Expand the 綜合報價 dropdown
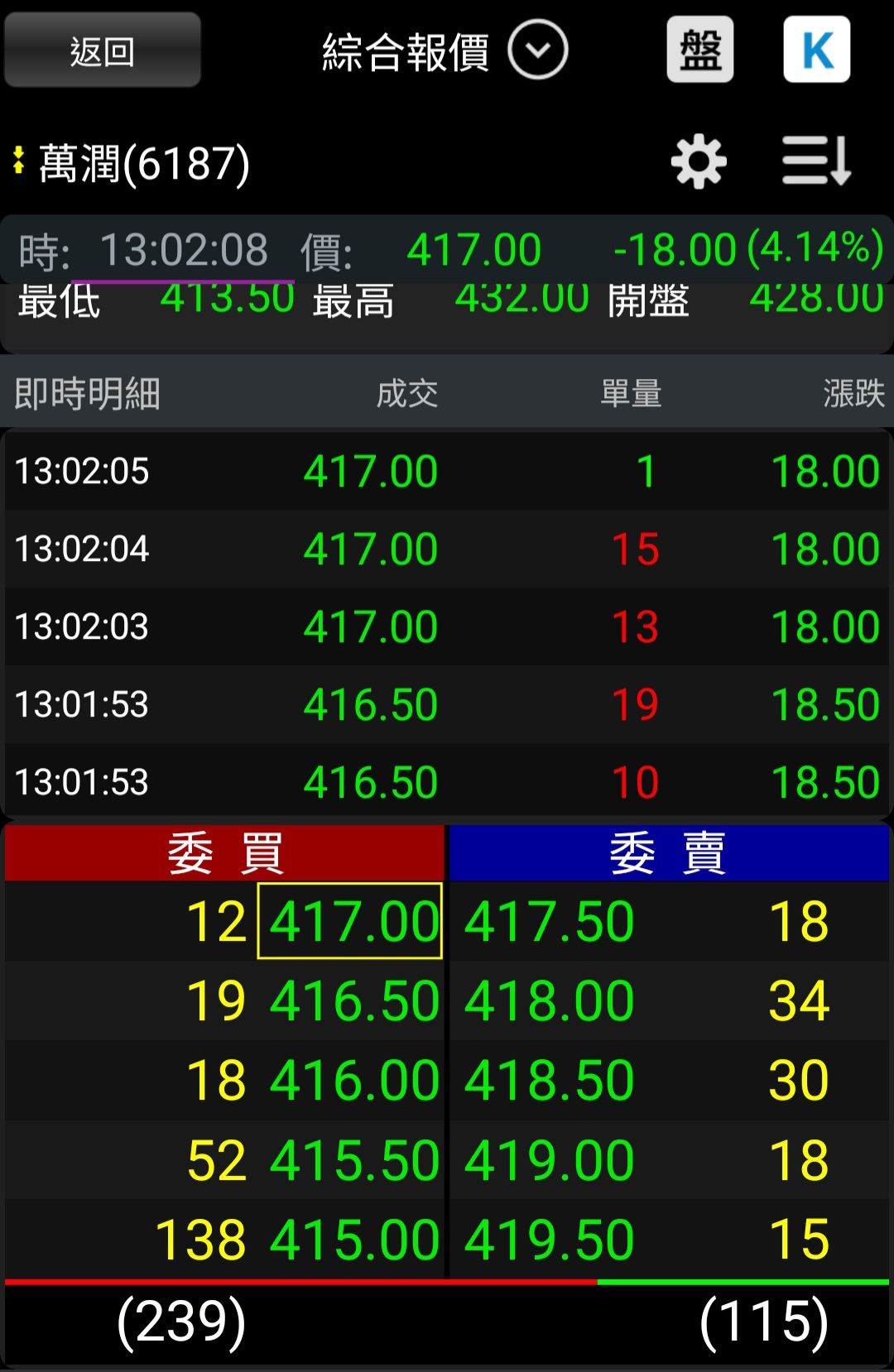The width and height of the screenshot is (894, 1372). coord(537,50)
